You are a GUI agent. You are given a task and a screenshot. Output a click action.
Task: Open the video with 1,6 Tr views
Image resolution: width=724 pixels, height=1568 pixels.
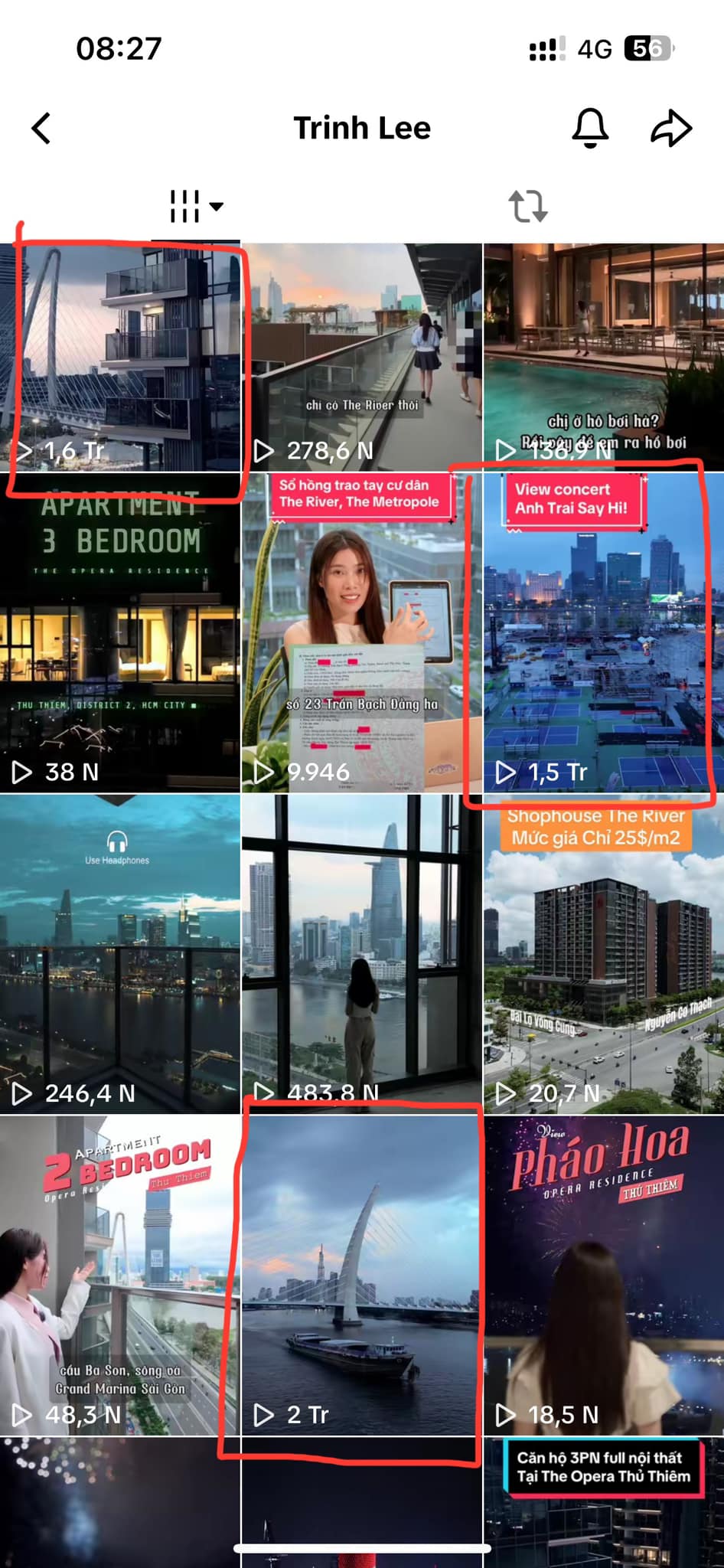click(x=119, y=358)
